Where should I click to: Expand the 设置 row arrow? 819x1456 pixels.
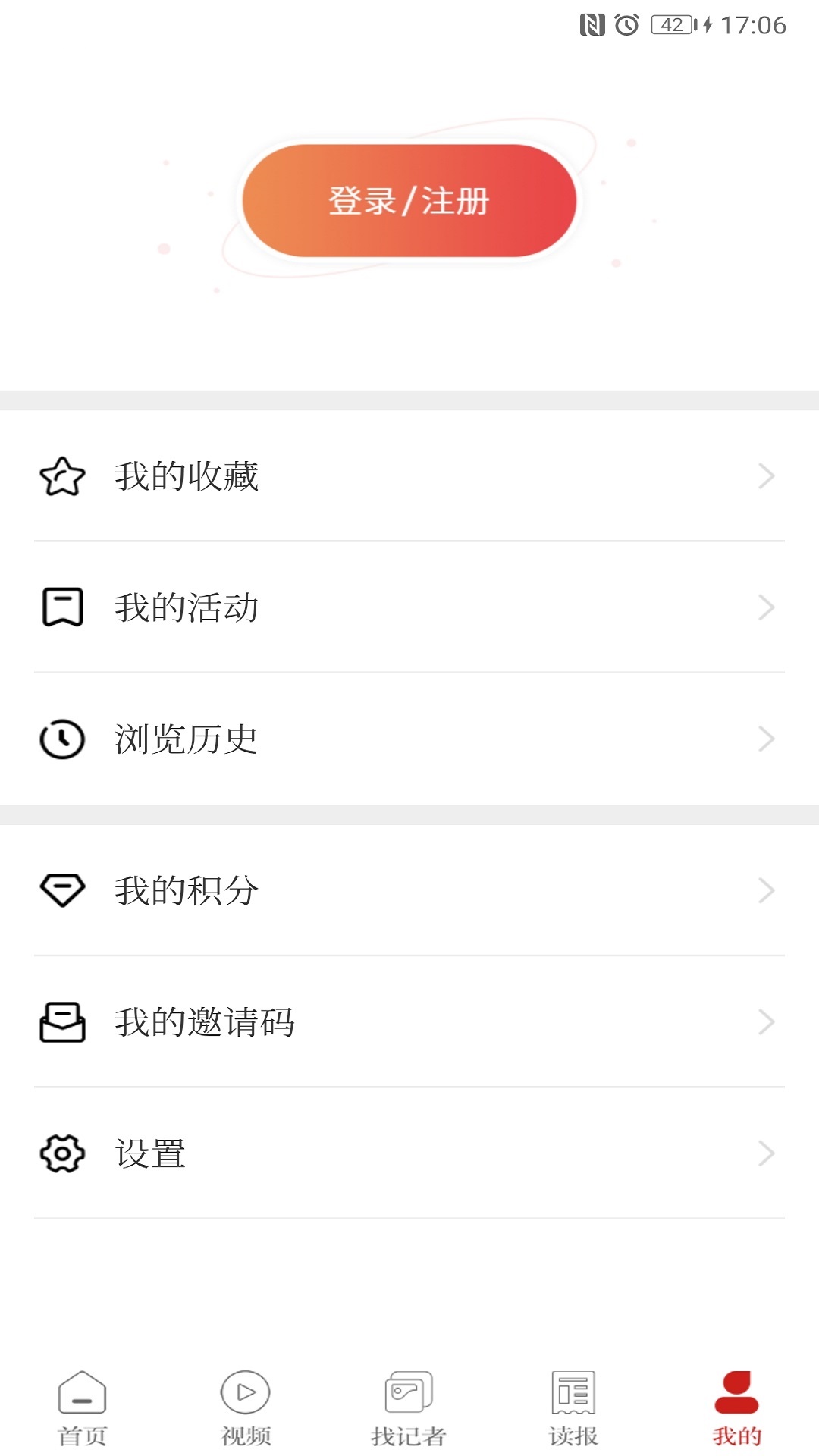click(x=767, y=1154)
